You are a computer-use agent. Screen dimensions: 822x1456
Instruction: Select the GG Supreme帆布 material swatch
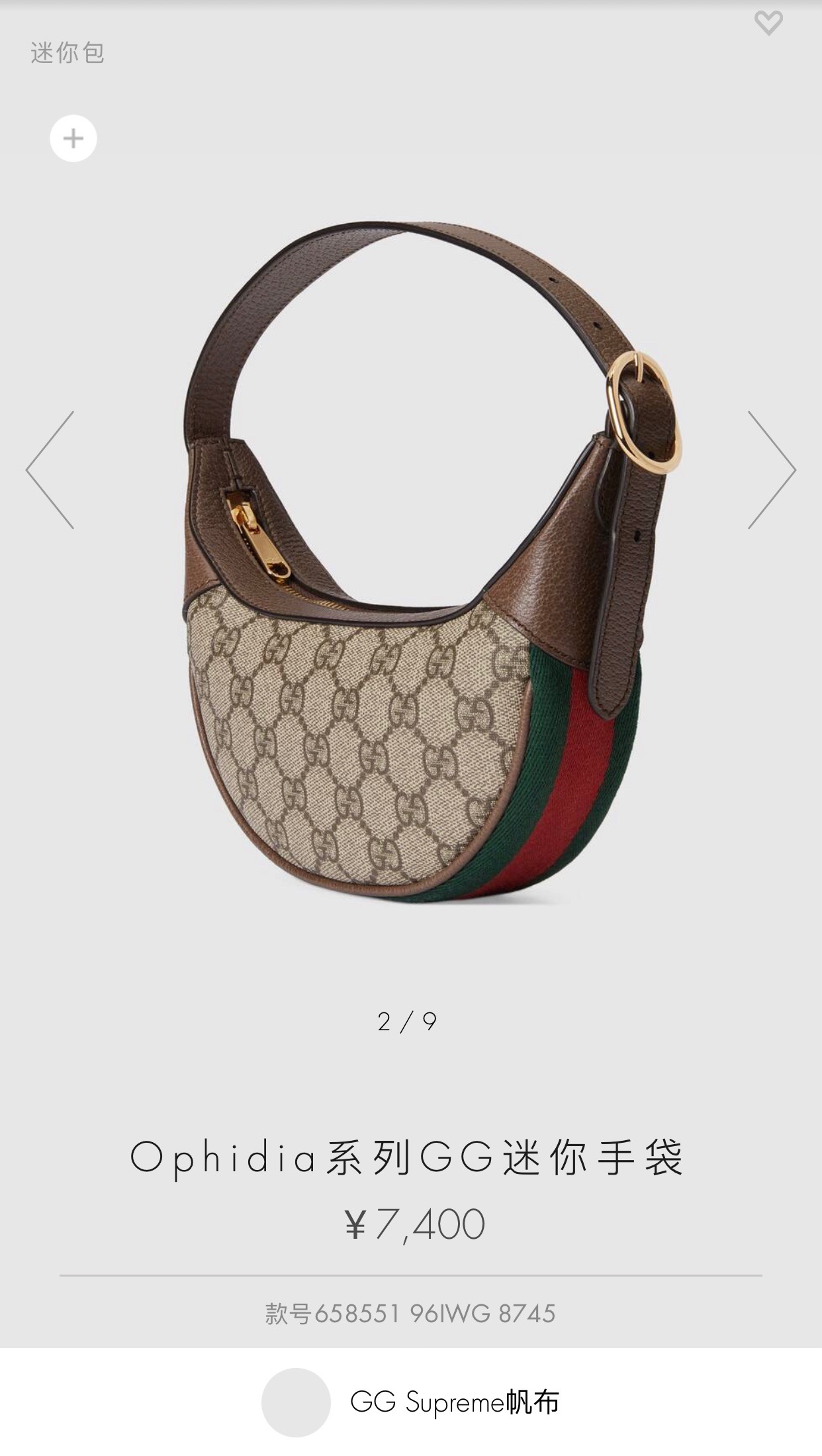point(296,1401)
